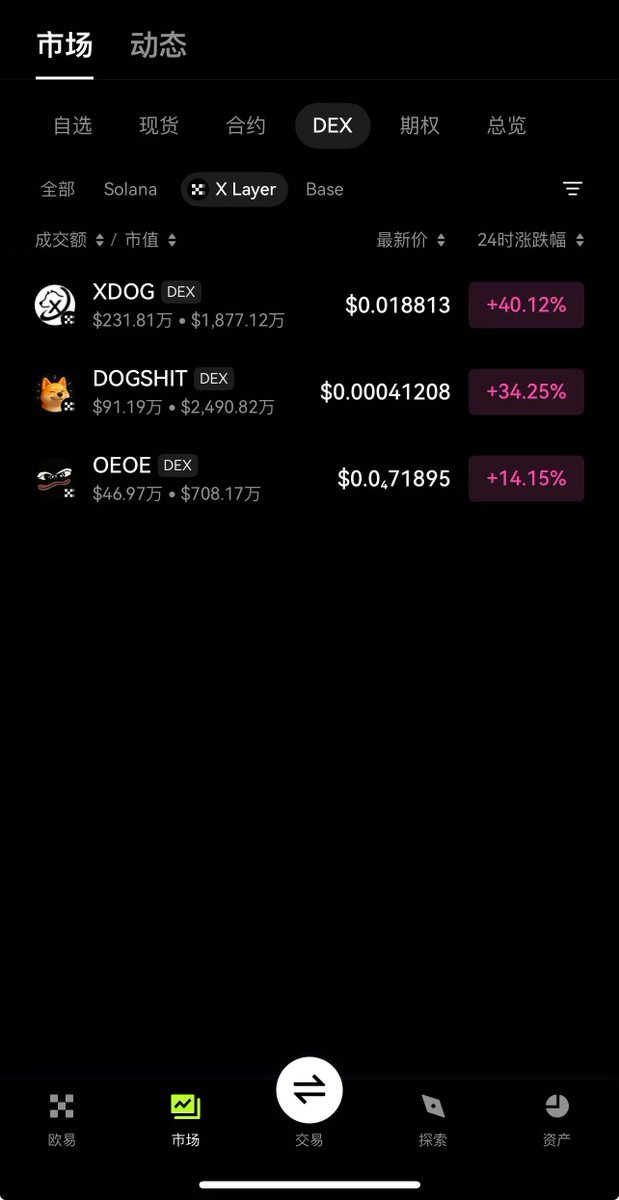The width and height of the screenshot is (619, 1200).
Task: Sort by 市值
Action: point(150,240)
